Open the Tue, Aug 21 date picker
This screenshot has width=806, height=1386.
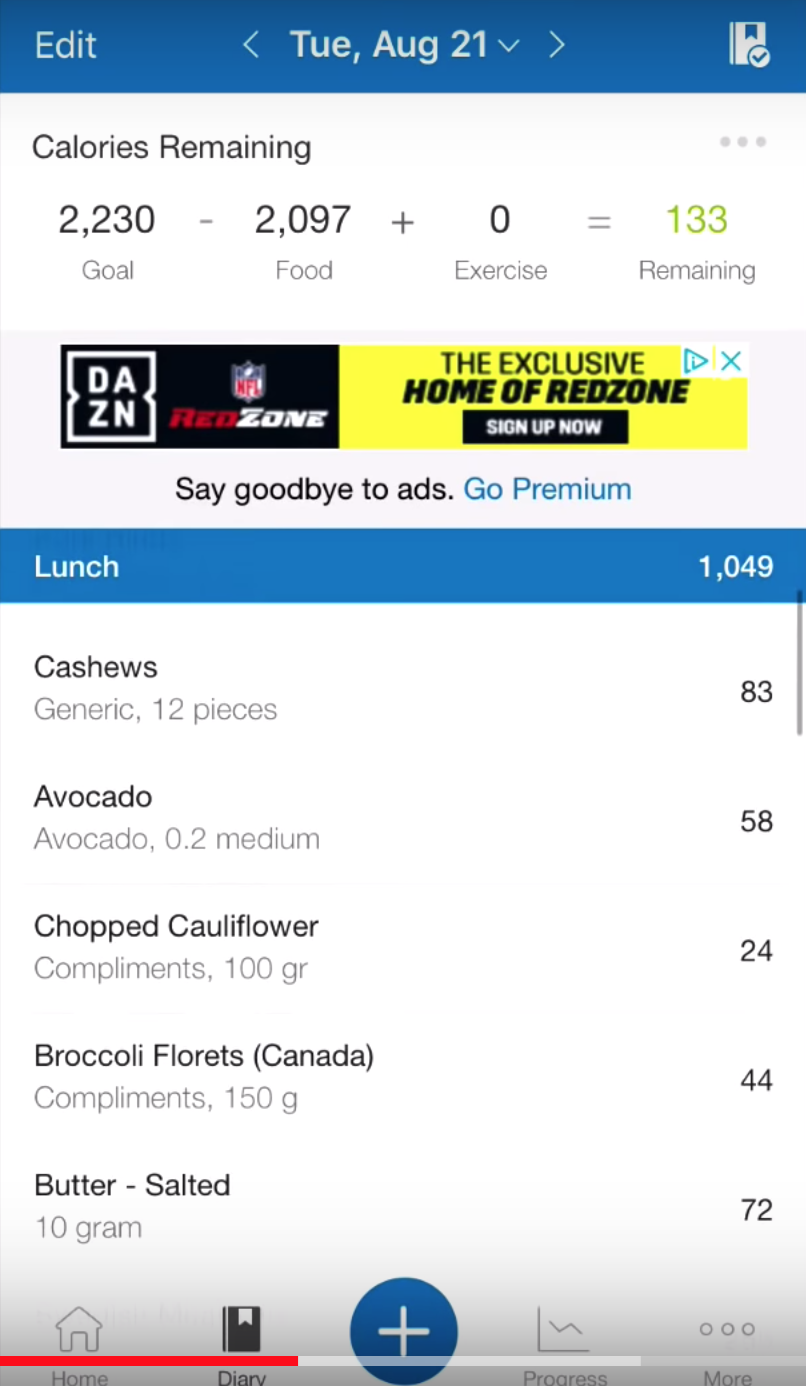(404, 45)
